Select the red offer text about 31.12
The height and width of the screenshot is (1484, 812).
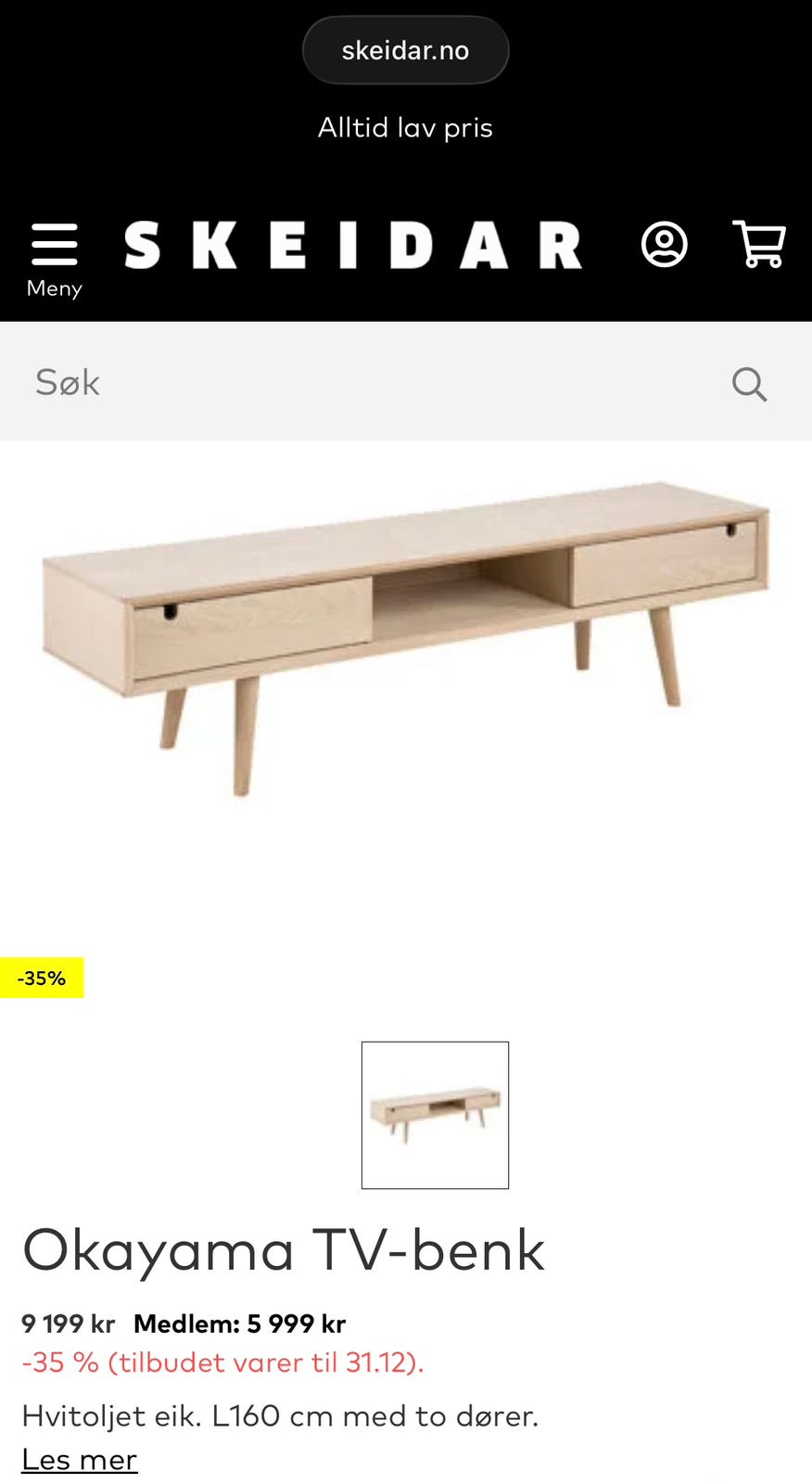tap(222, 1362)
